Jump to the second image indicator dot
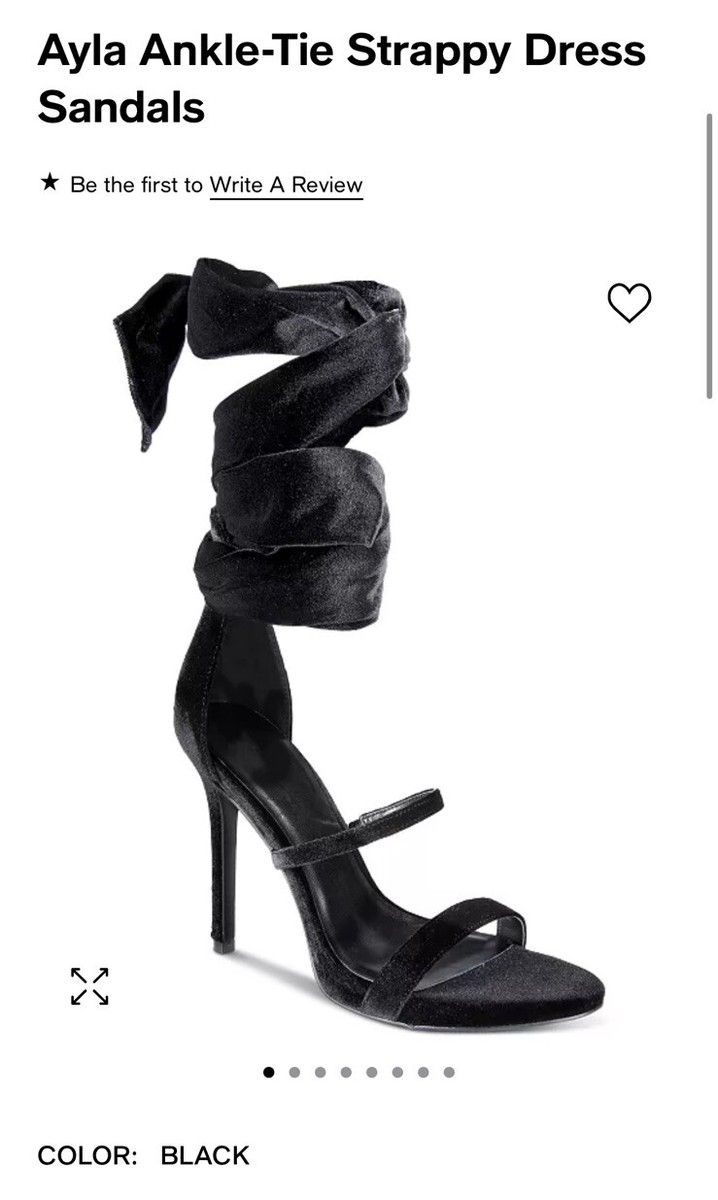This screenshot has width=718, height=1200. (x=294, y=1072)
